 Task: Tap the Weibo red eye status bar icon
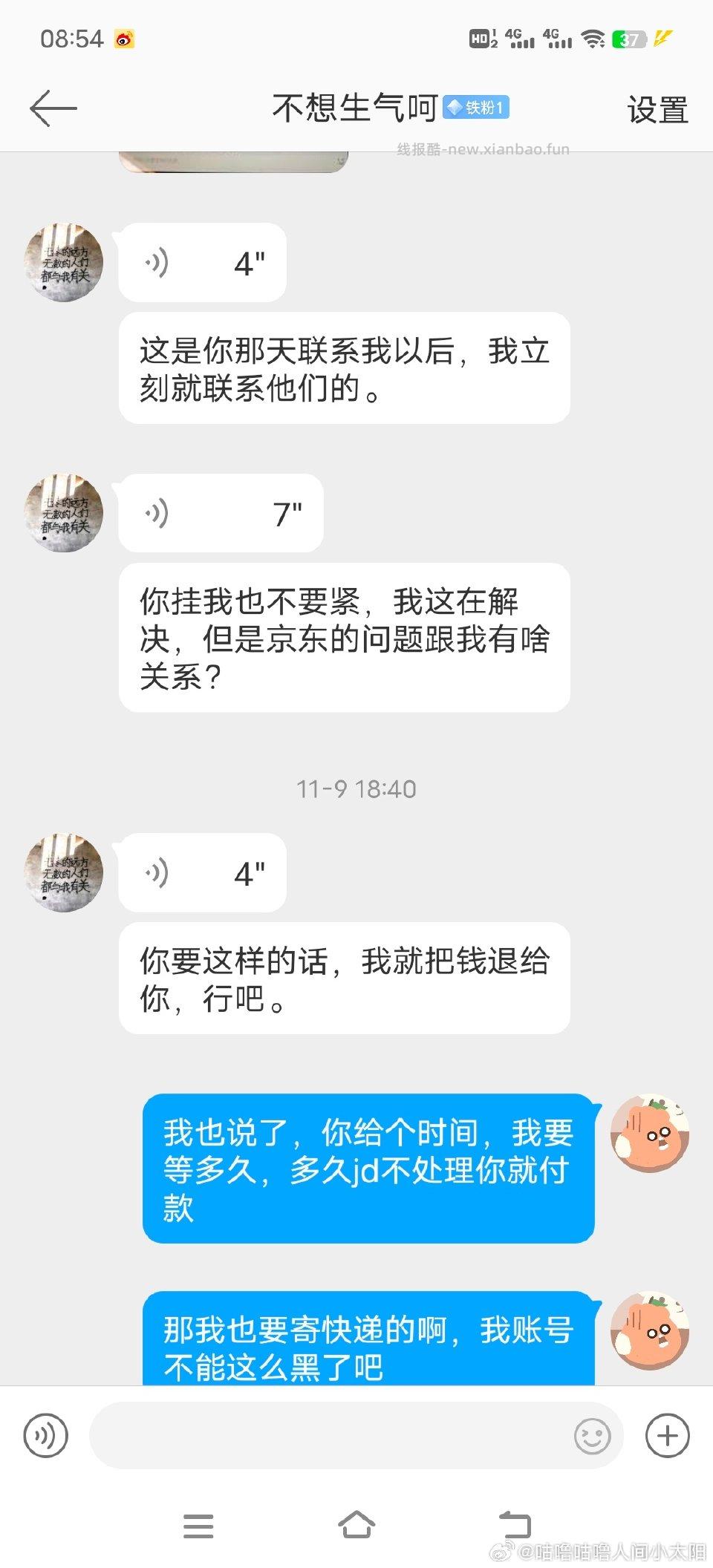click(x=124, y=37)
